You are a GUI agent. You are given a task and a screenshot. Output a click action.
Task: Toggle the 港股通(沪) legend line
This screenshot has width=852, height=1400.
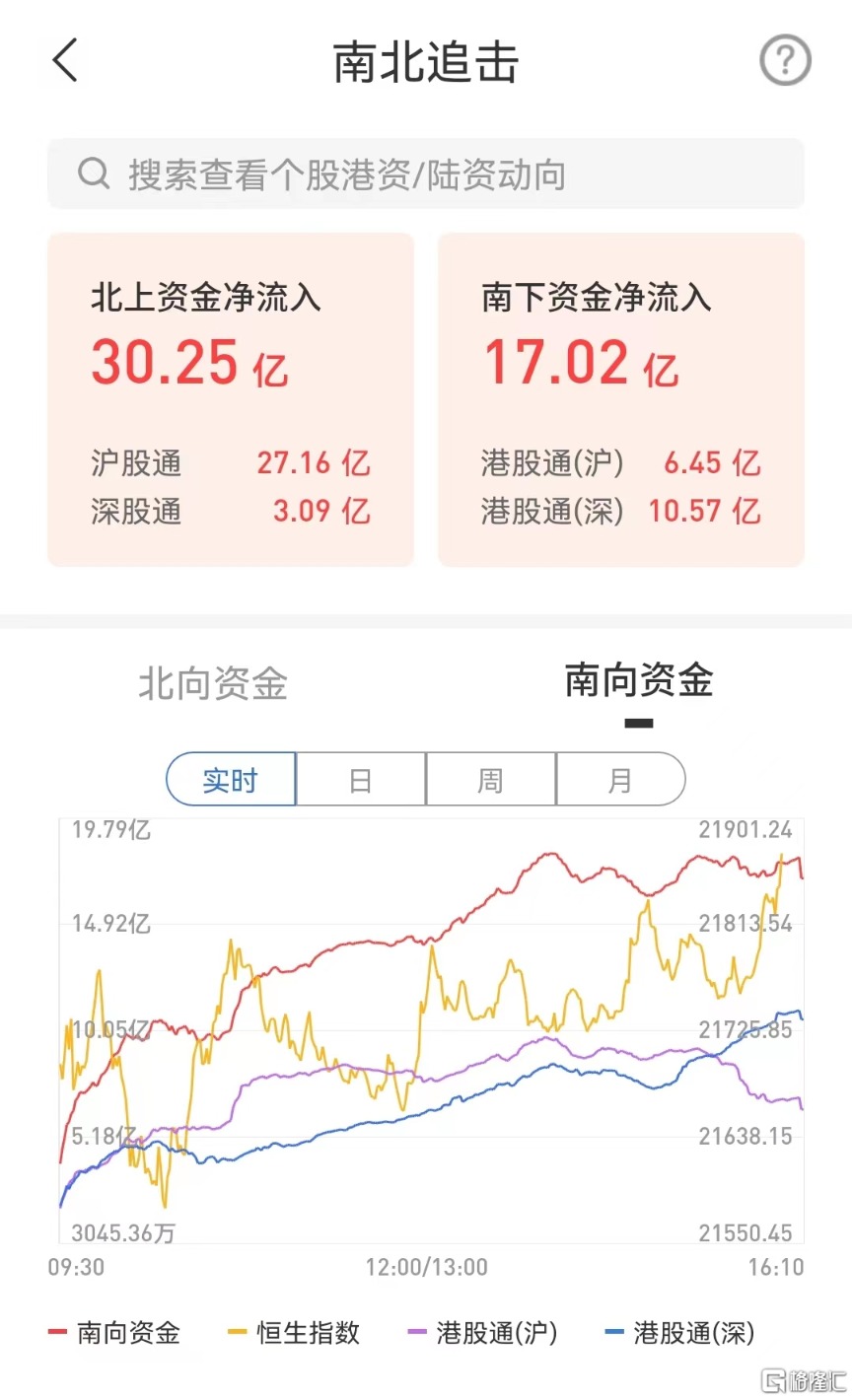click(x=483, y=1333)
